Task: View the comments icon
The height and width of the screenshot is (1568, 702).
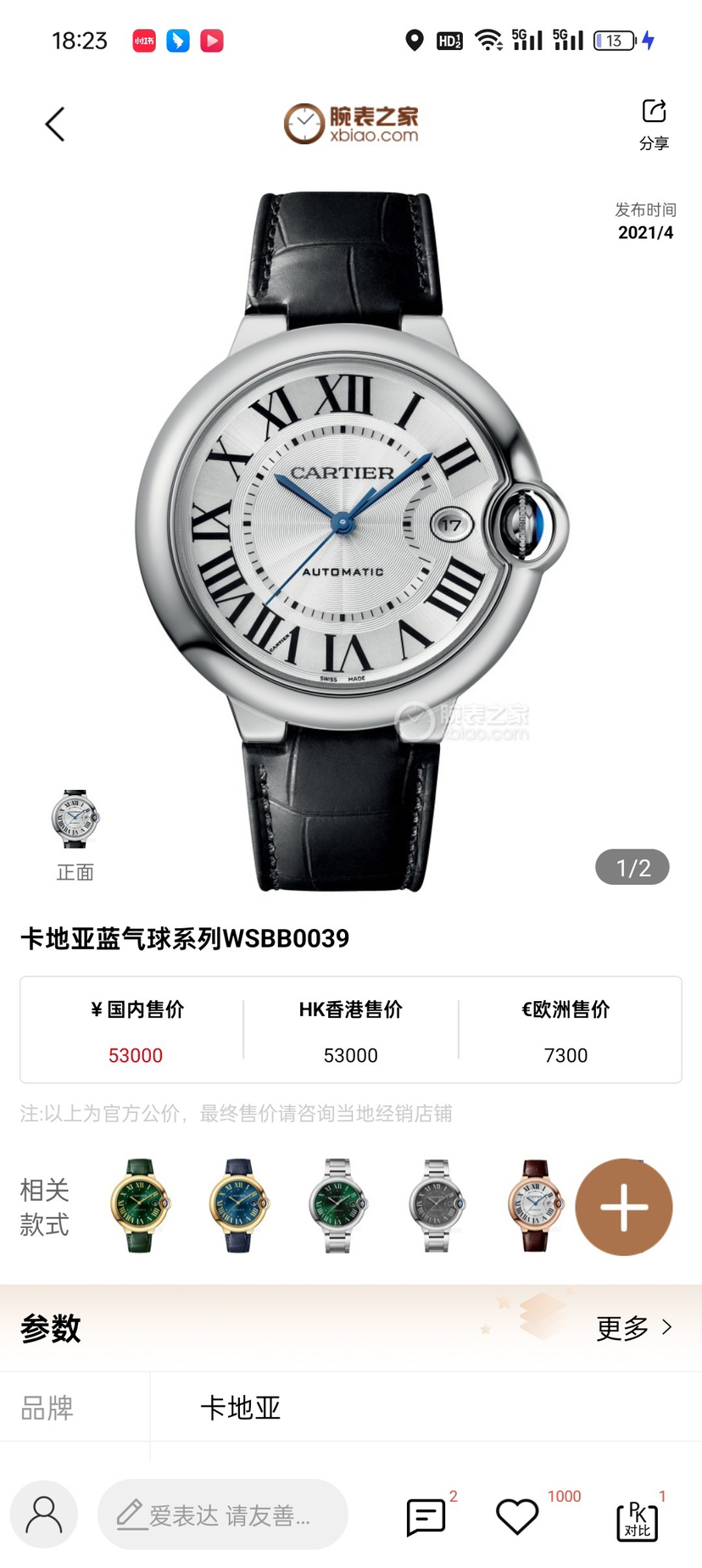Action: pos(426,1516)
